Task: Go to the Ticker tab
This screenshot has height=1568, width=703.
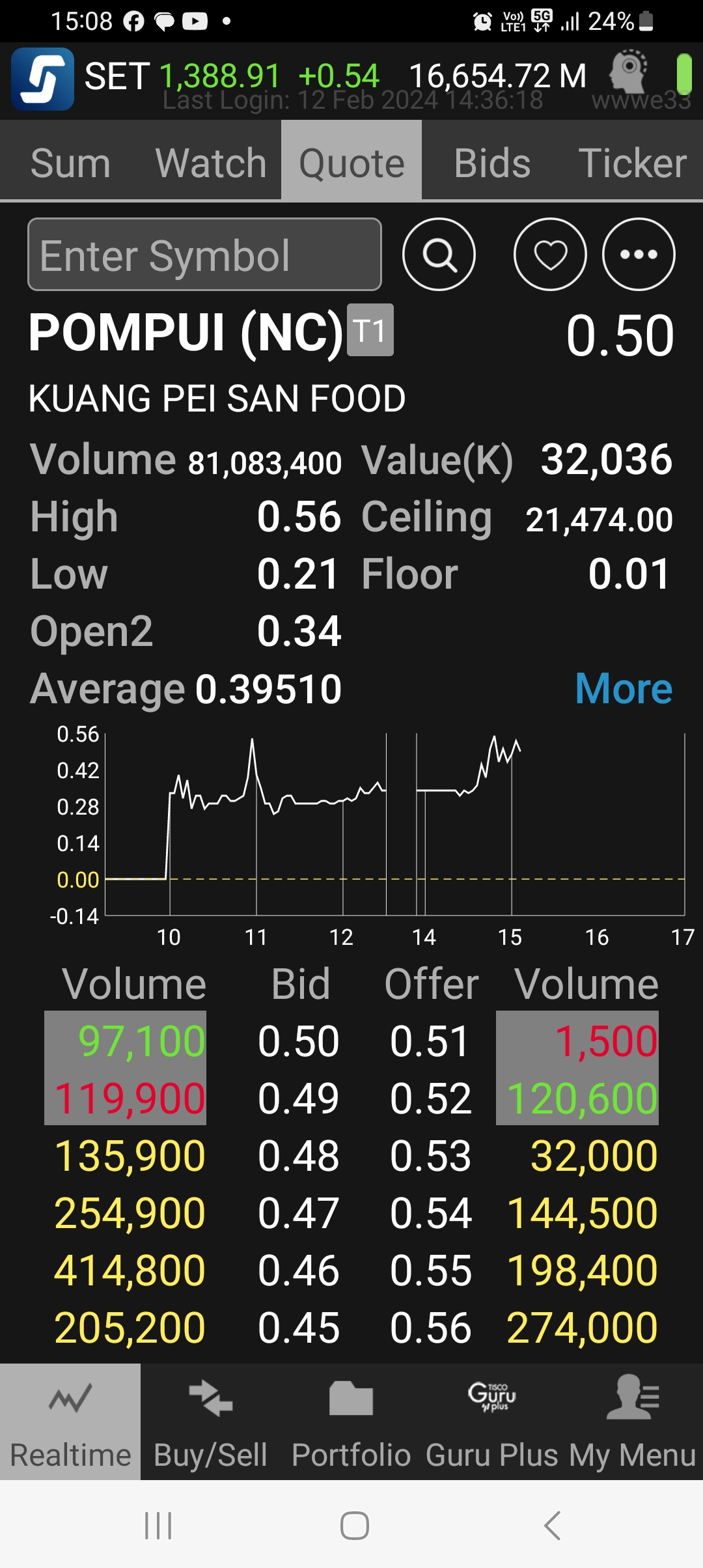Action: 633,162
